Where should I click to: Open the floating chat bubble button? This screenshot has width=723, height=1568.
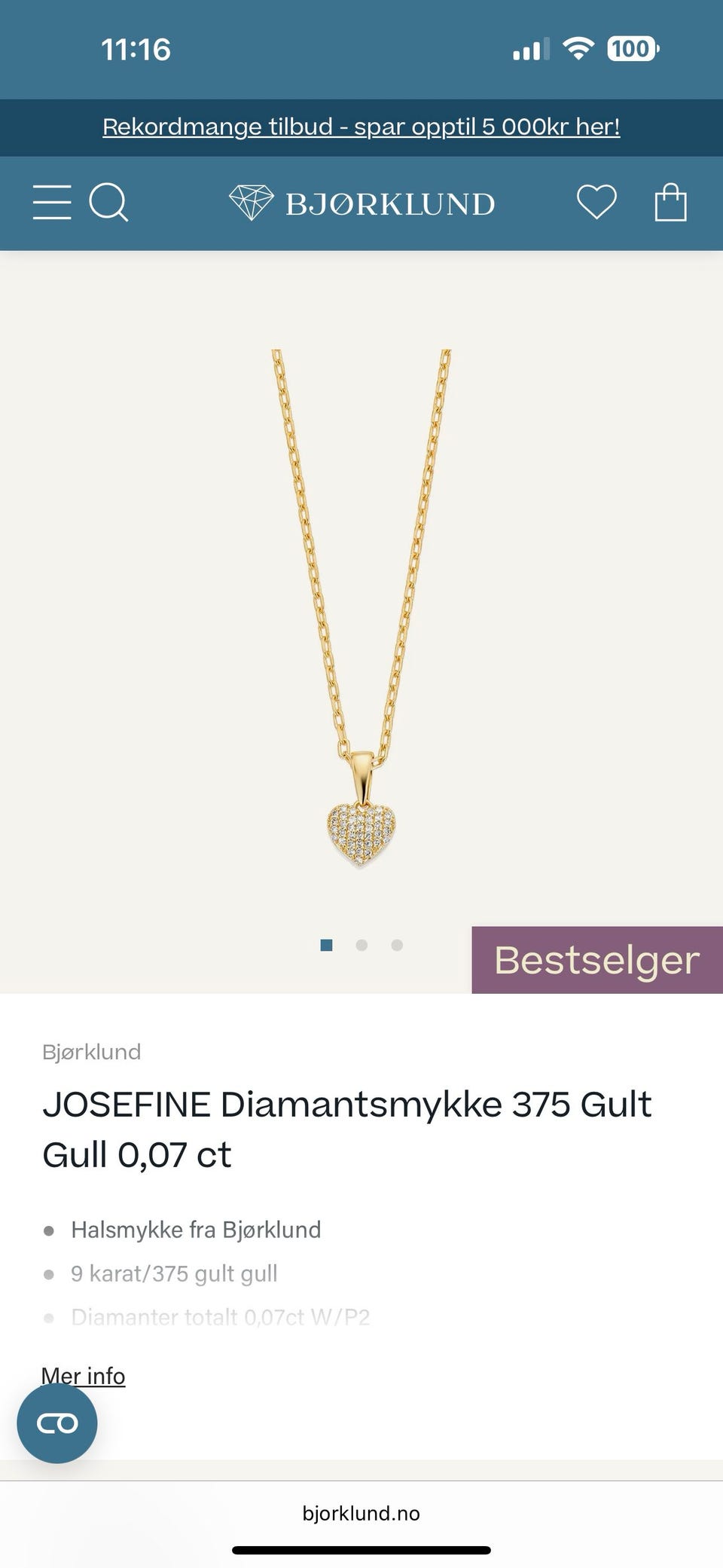tap(57, 1423)
